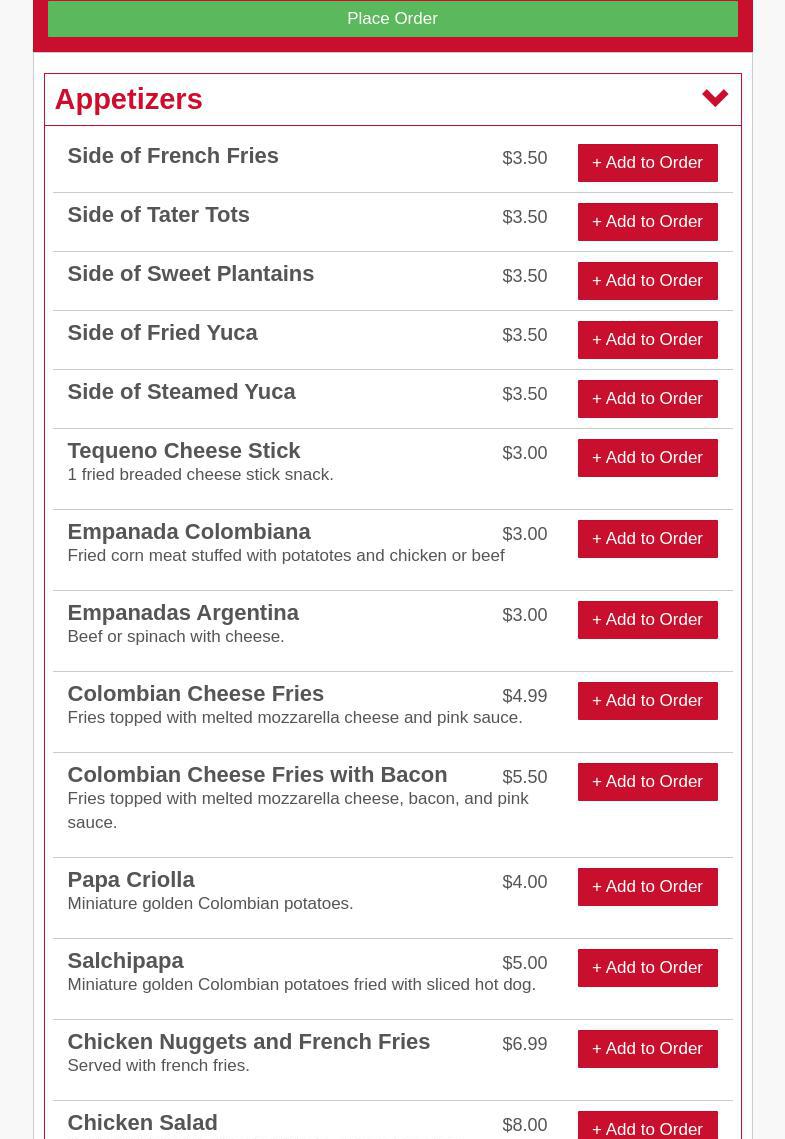Add Tequeno Cheese Stick to order
This screenshot has width=785, height=1139.
pos(647,458)
